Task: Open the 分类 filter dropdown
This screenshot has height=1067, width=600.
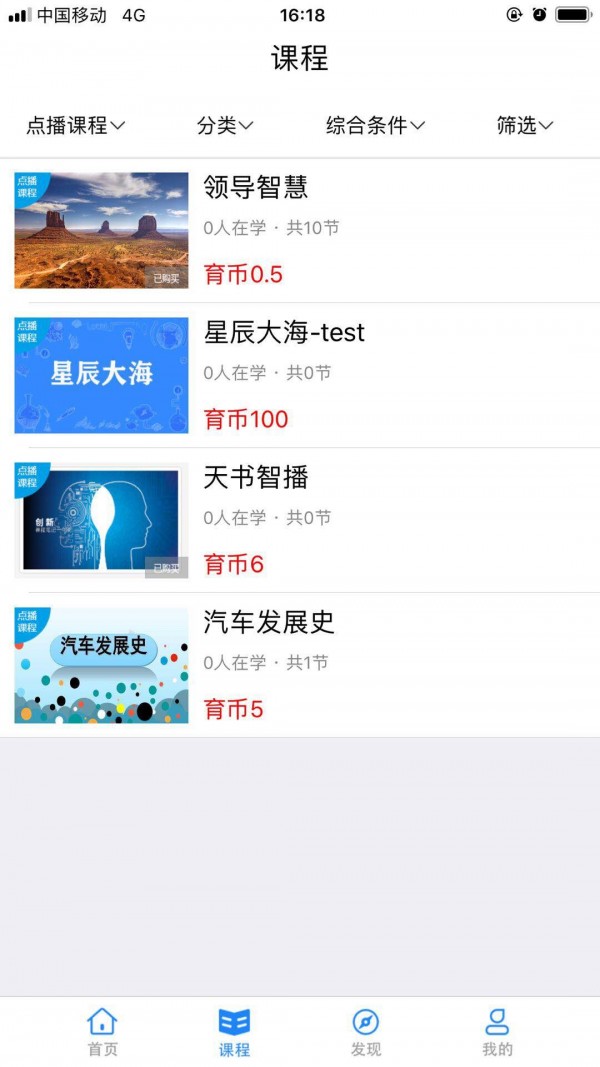Action: [x=225, y=126]
